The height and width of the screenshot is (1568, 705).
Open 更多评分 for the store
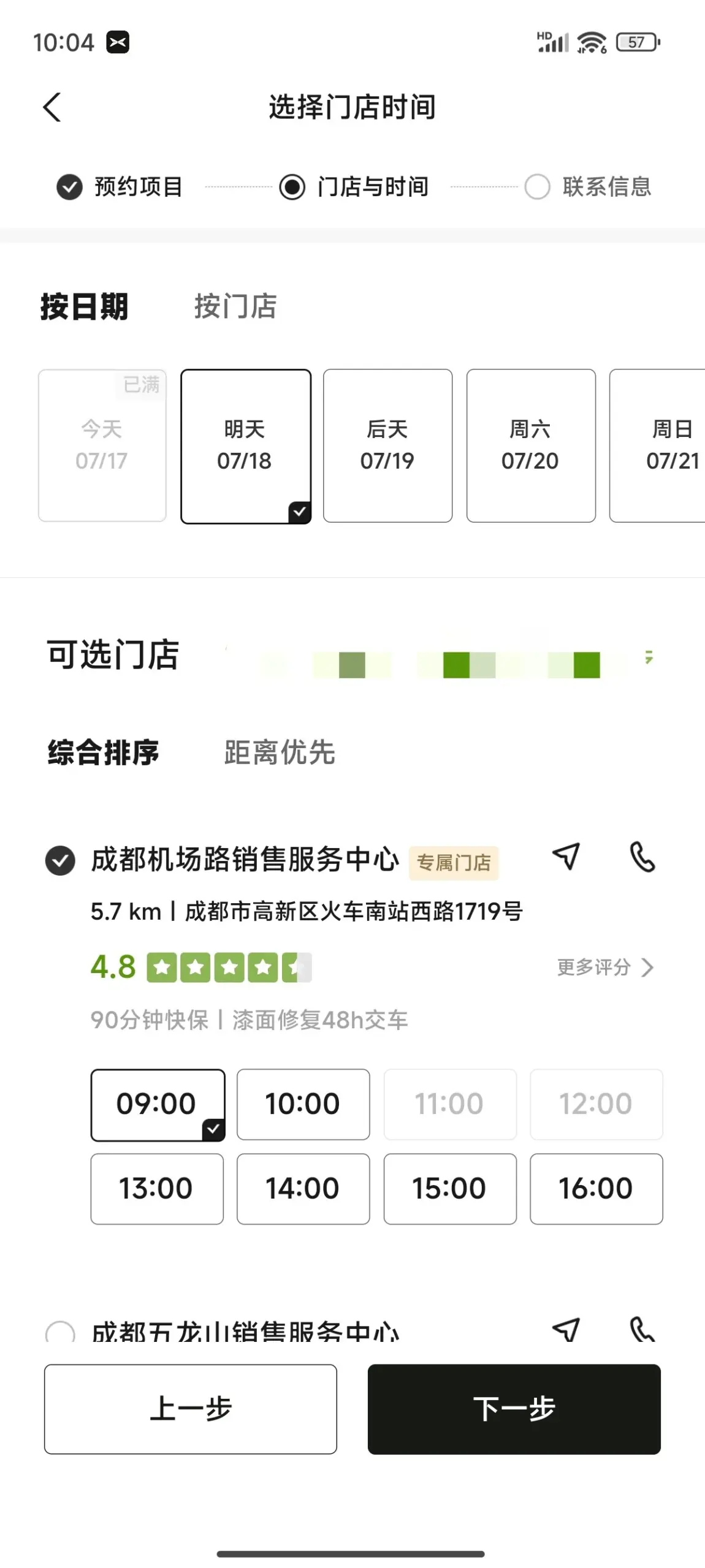click(x=604, y=967)
